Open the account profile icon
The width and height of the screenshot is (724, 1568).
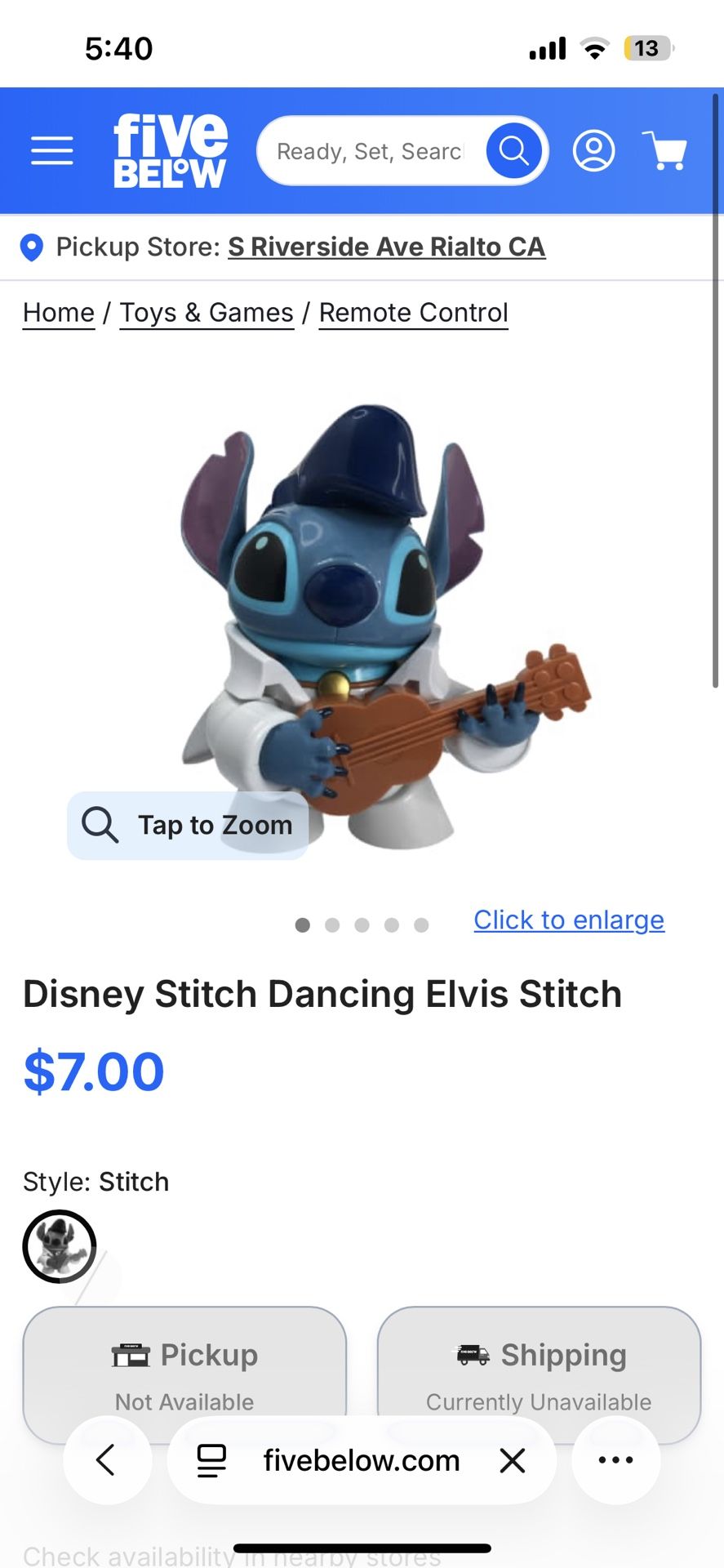click(x=594, y=150)
